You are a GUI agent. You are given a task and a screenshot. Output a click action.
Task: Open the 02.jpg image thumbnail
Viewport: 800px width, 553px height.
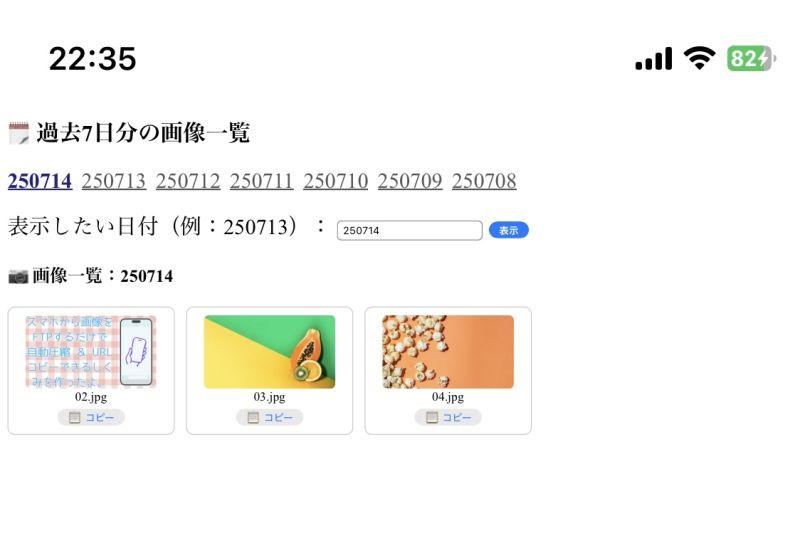91,351
